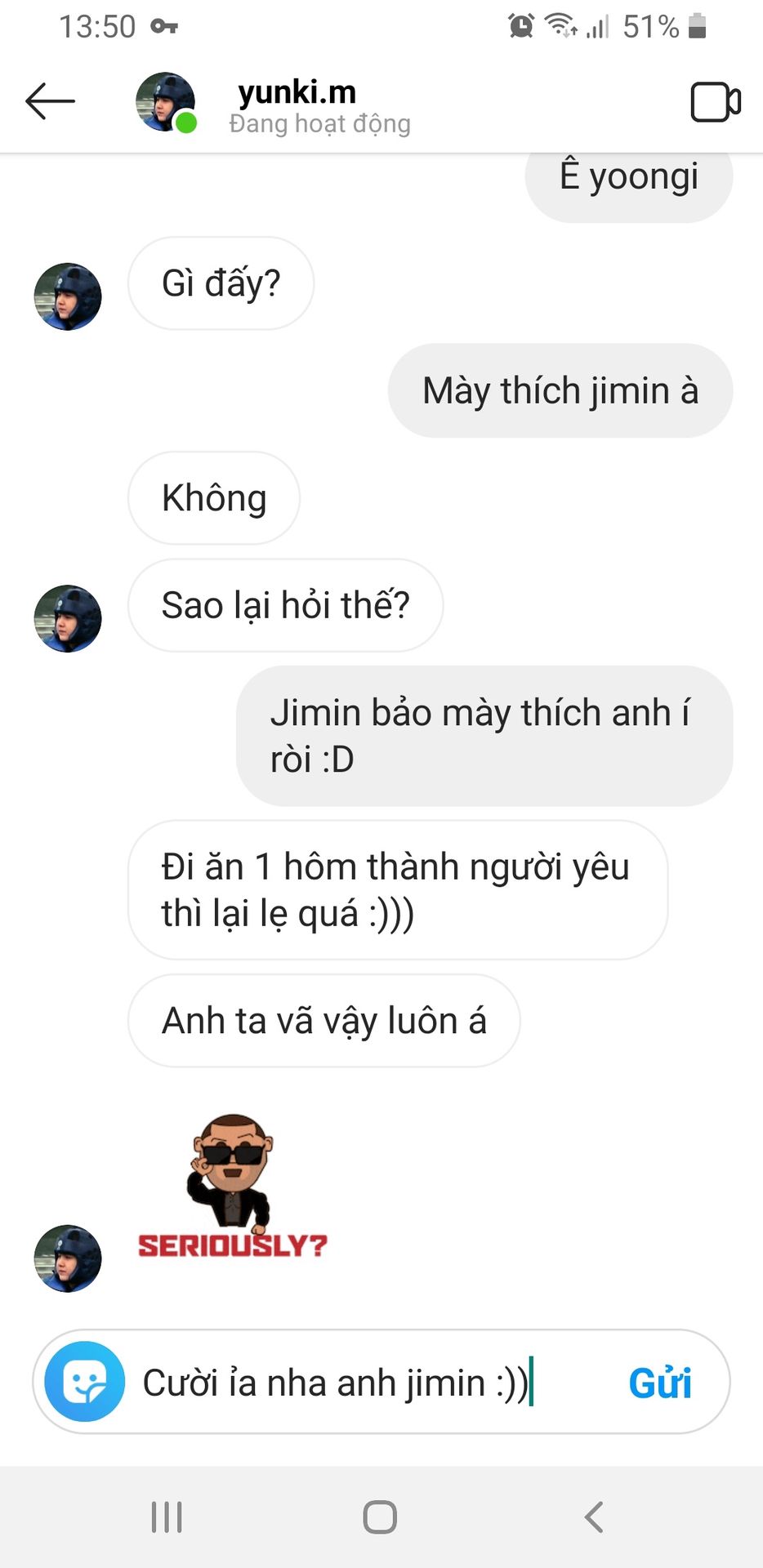Start a video call with yunki.m

[x=715, y=103]
